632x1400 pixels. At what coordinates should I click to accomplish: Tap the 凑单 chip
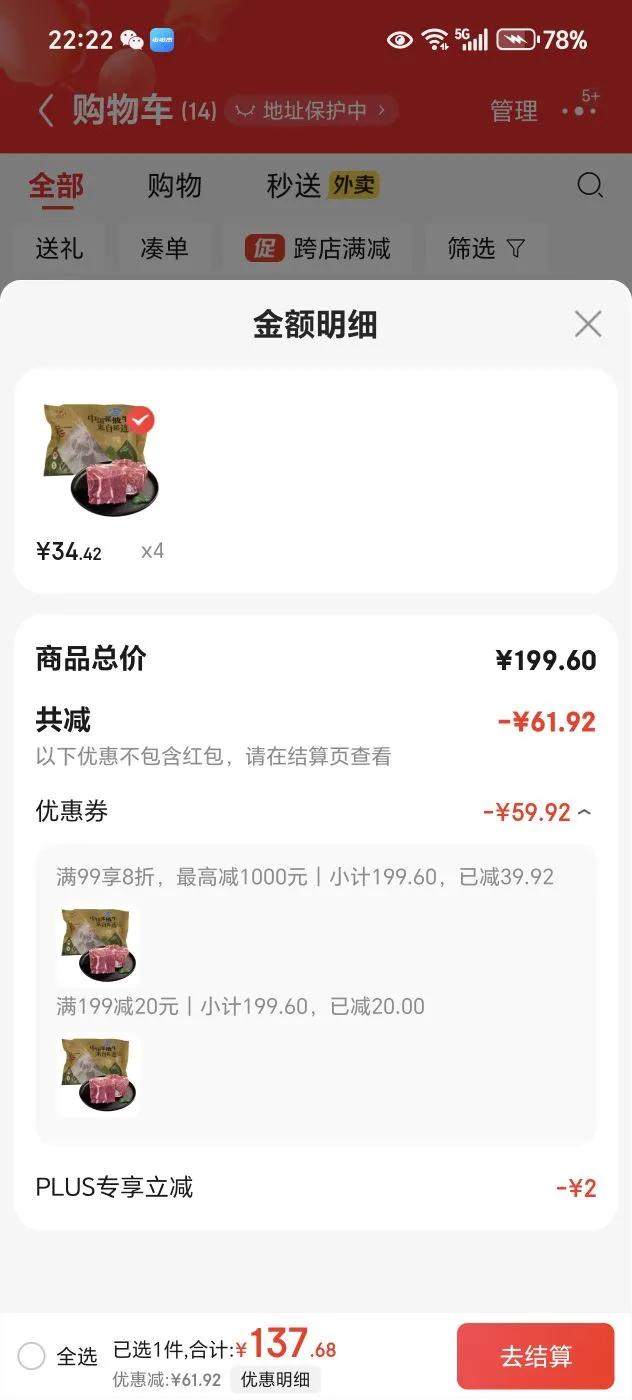164,248
